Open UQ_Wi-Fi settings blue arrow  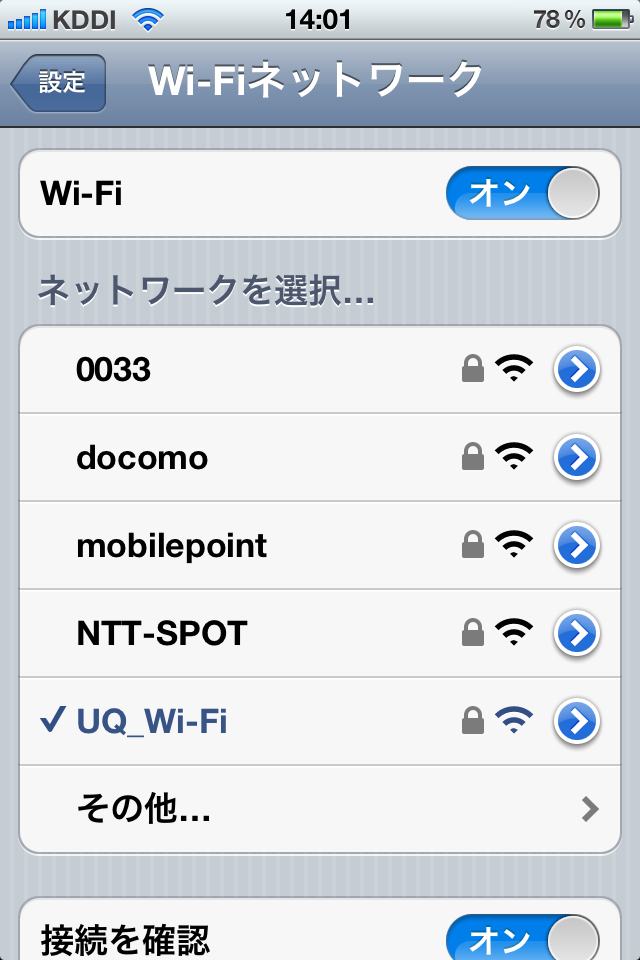click(577, 721)
